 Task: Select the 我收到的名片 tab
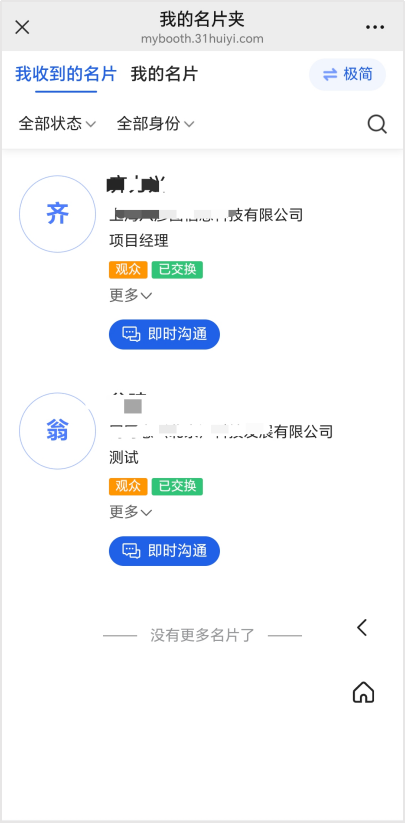click(66, 74)
